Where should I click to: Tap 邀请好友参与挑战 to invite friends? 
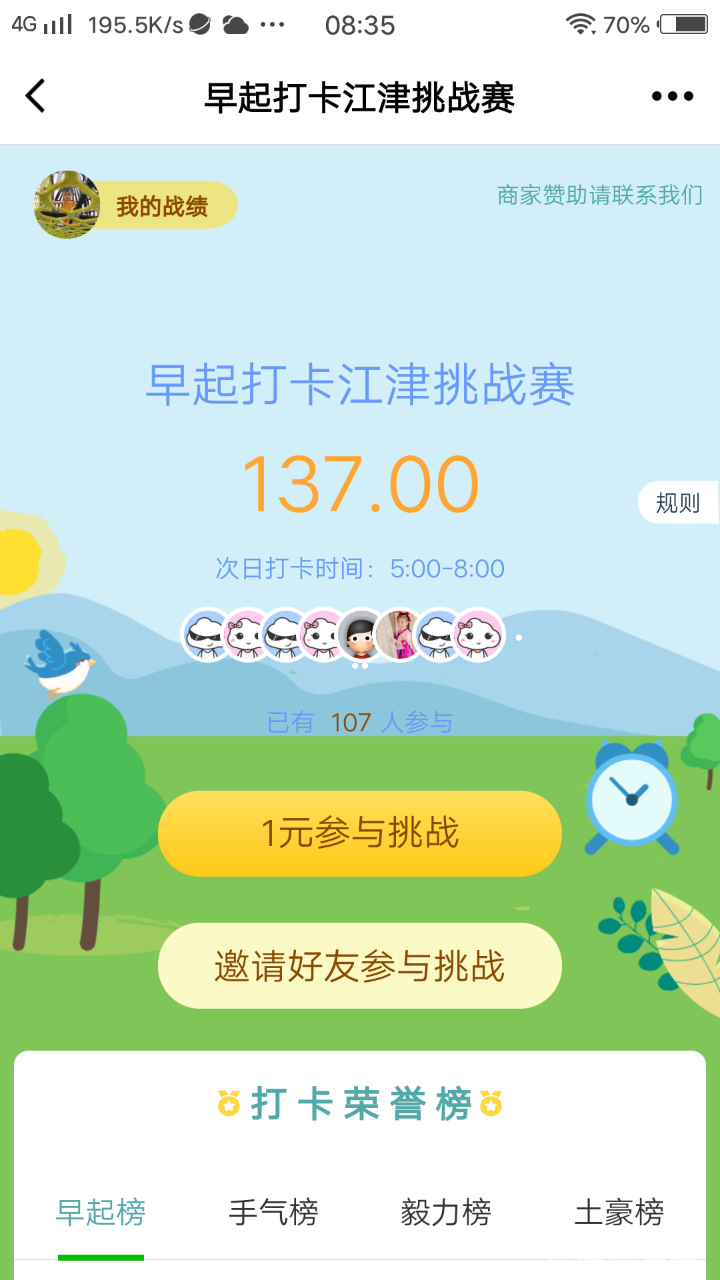click(x=360, y=966)
